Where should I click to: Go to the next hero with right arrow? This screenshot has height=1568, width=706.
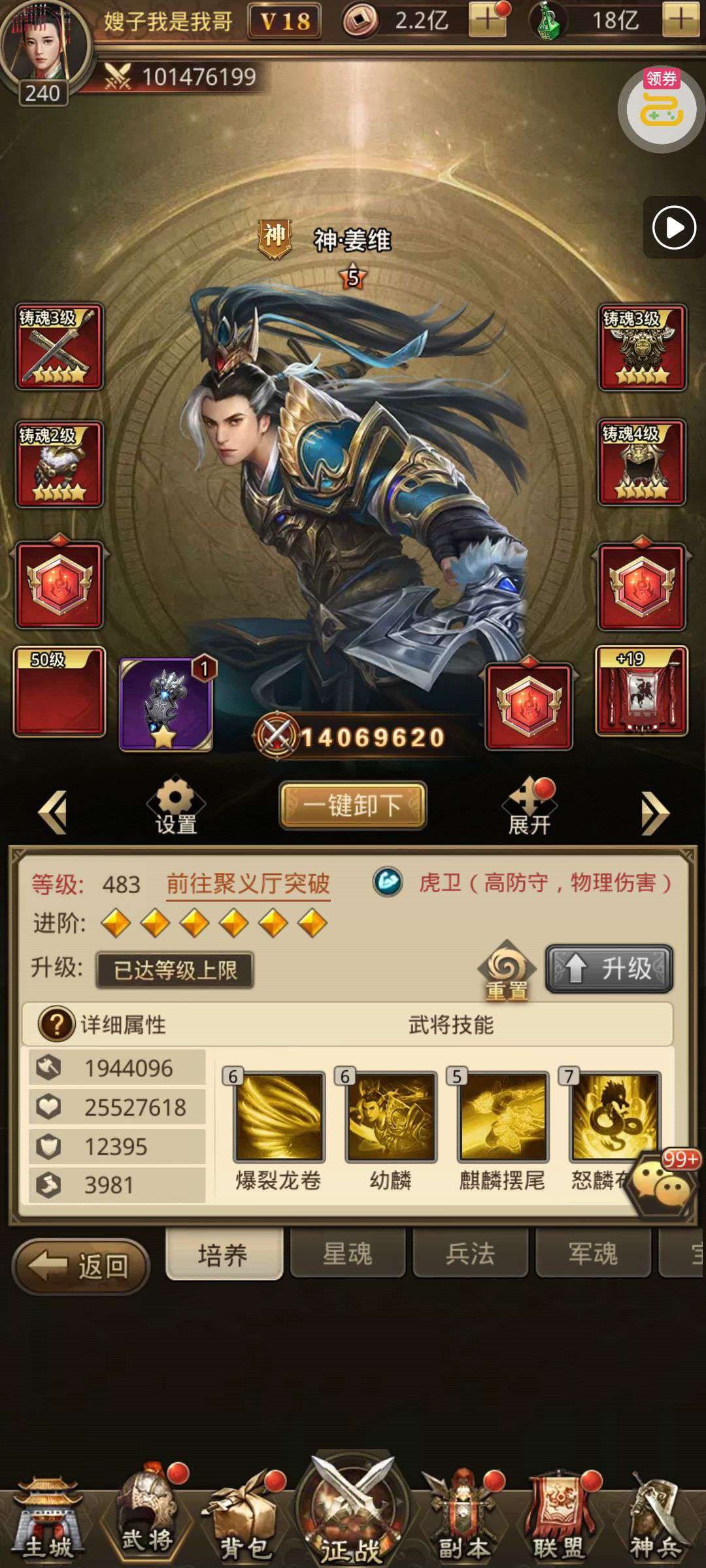pyautogui.click(x=655, y=813)
